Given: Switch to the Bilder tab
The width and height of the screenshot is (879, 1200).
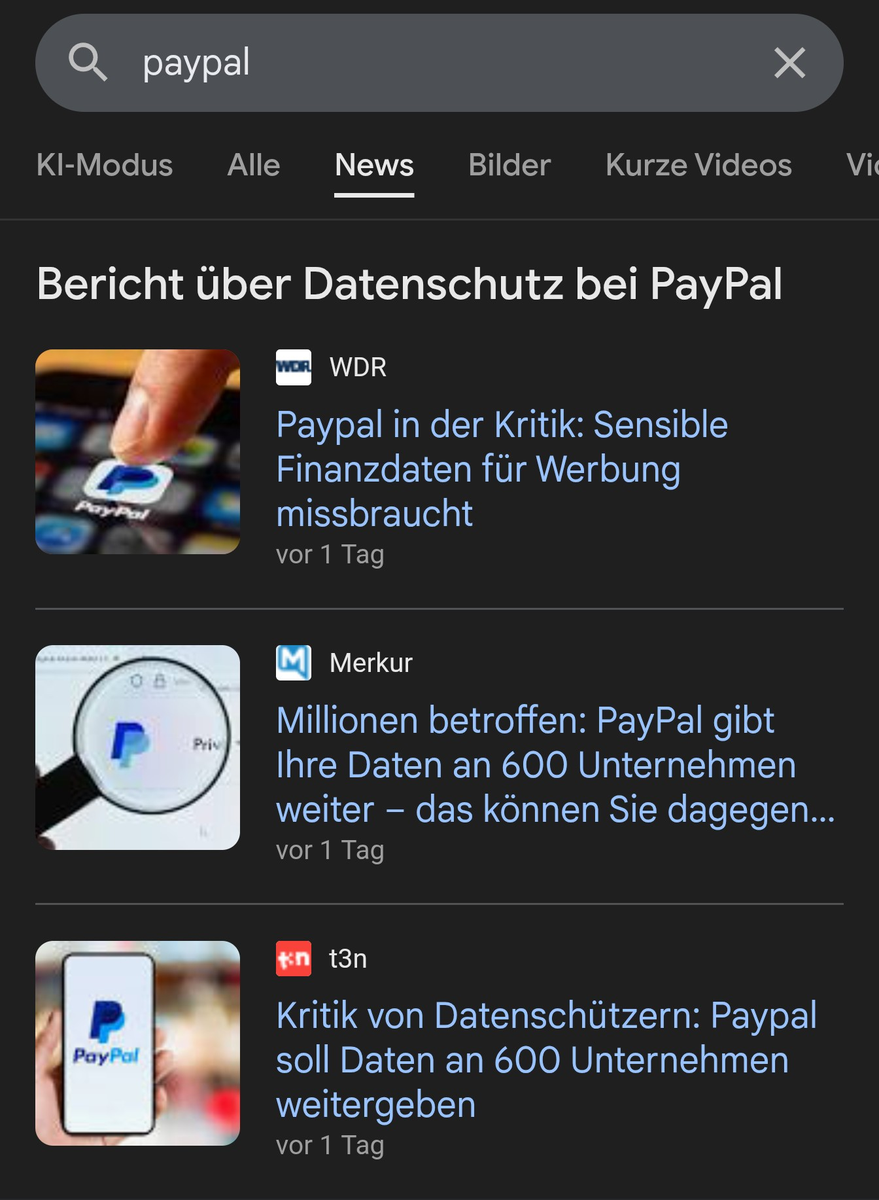Looking at the screenshot, I should click(509, 165).
